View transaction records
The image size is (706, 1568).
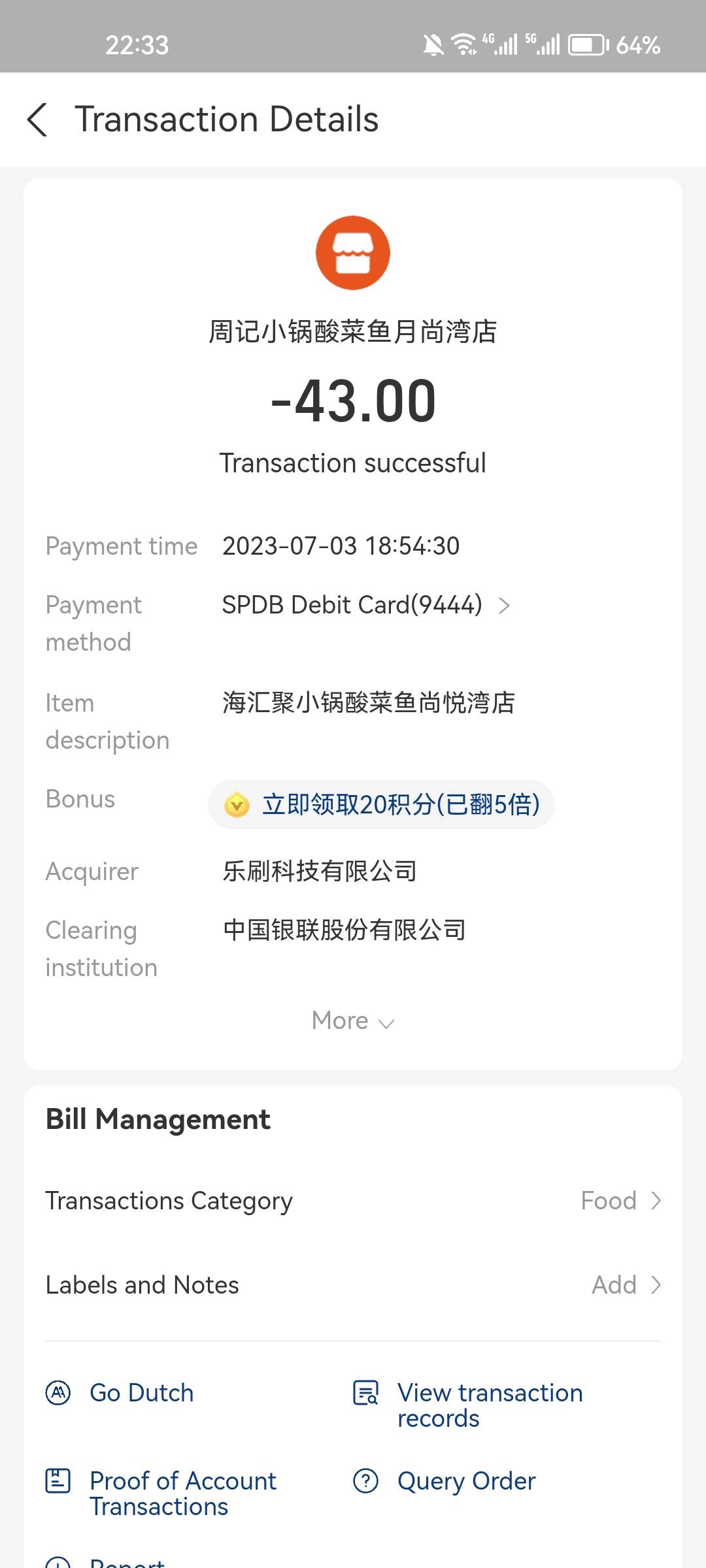[468, 1405]
